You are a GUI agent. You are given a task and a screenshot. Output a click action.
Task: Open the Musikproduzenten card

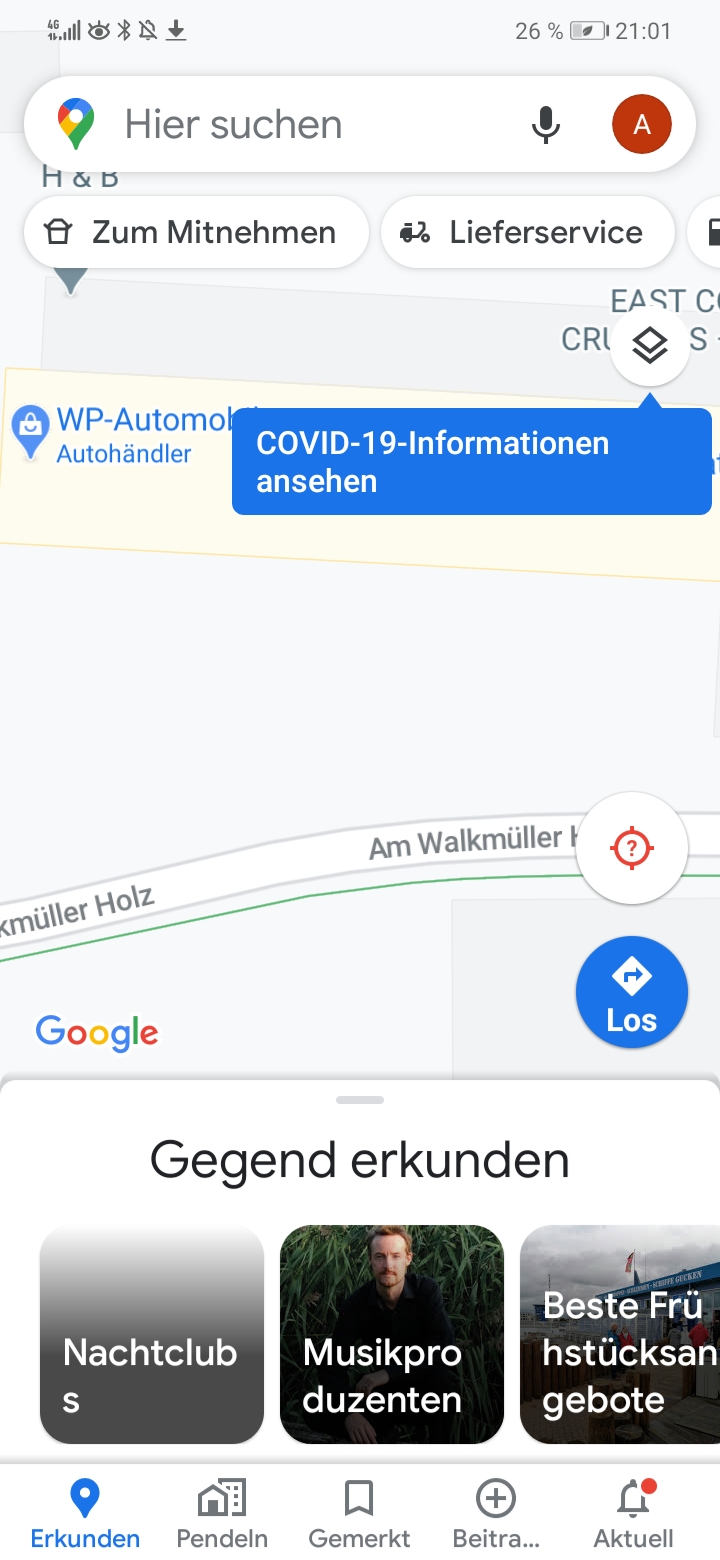click(392, 1334)
